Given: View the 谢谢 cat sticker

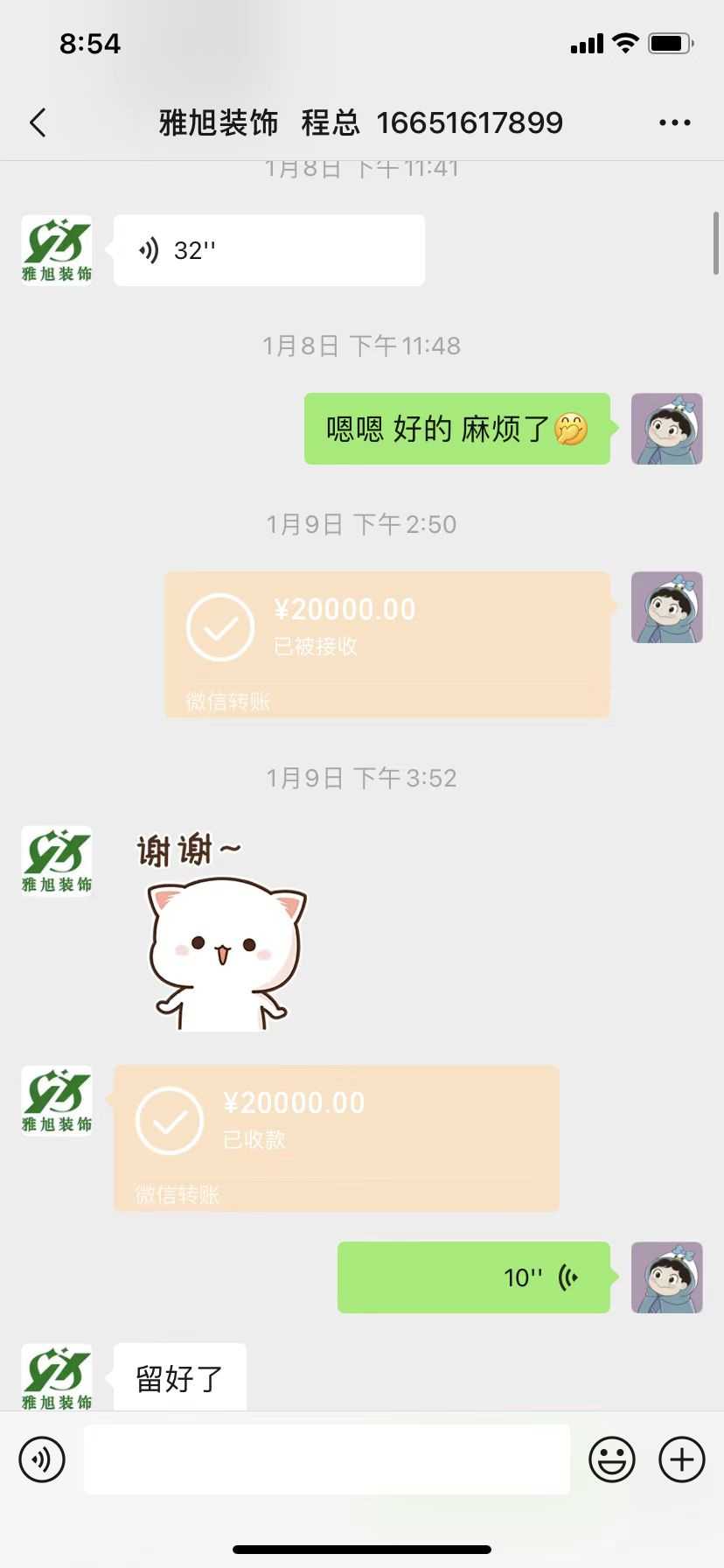Looking at the screenshot, I should (223, 934).
